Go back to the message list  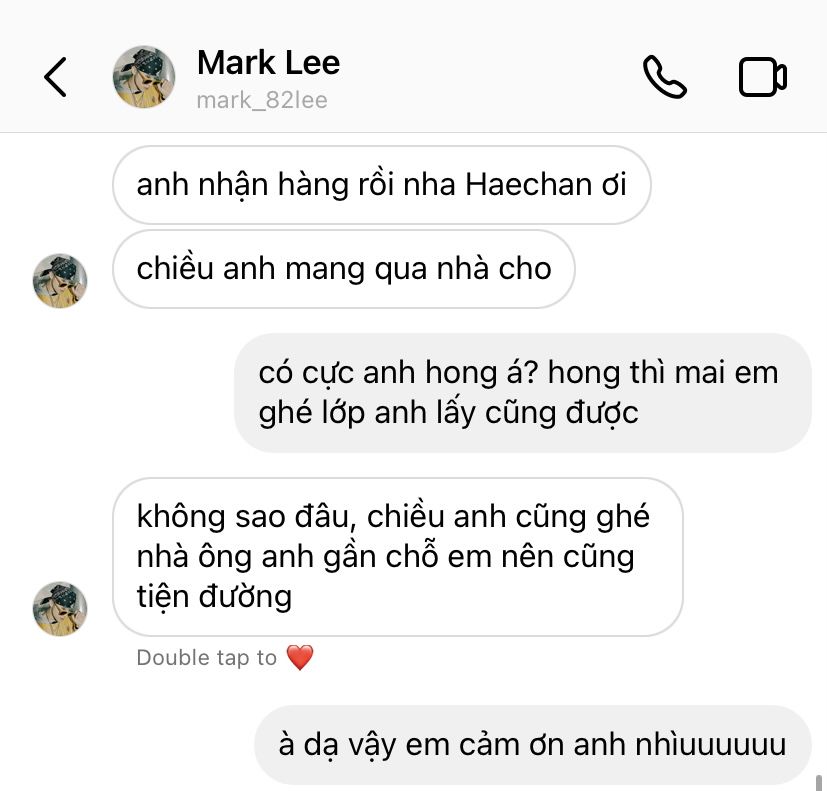point(56,77)
